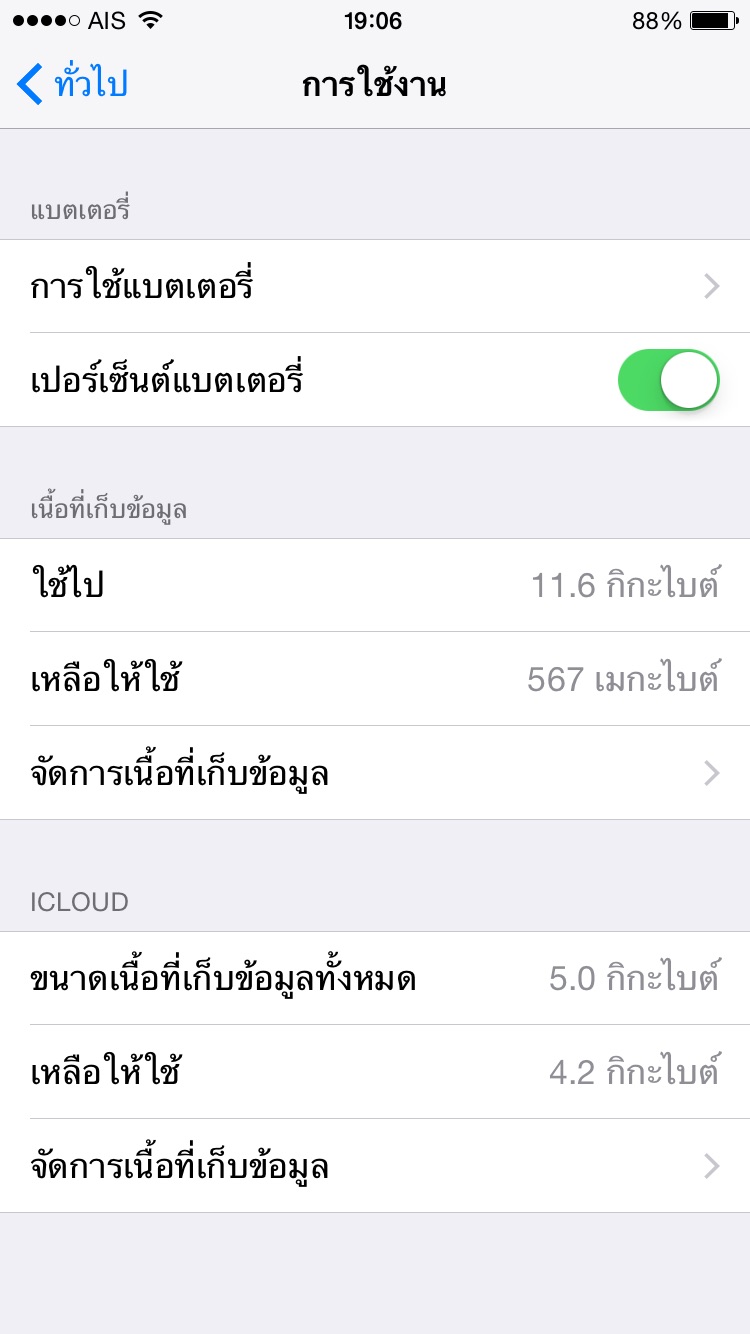Open จัดการเนื้อที่เก็บข้อมูล under เนื้อที่เก็บข้อมูล section

pyautogui.click(x=375, y=773)
